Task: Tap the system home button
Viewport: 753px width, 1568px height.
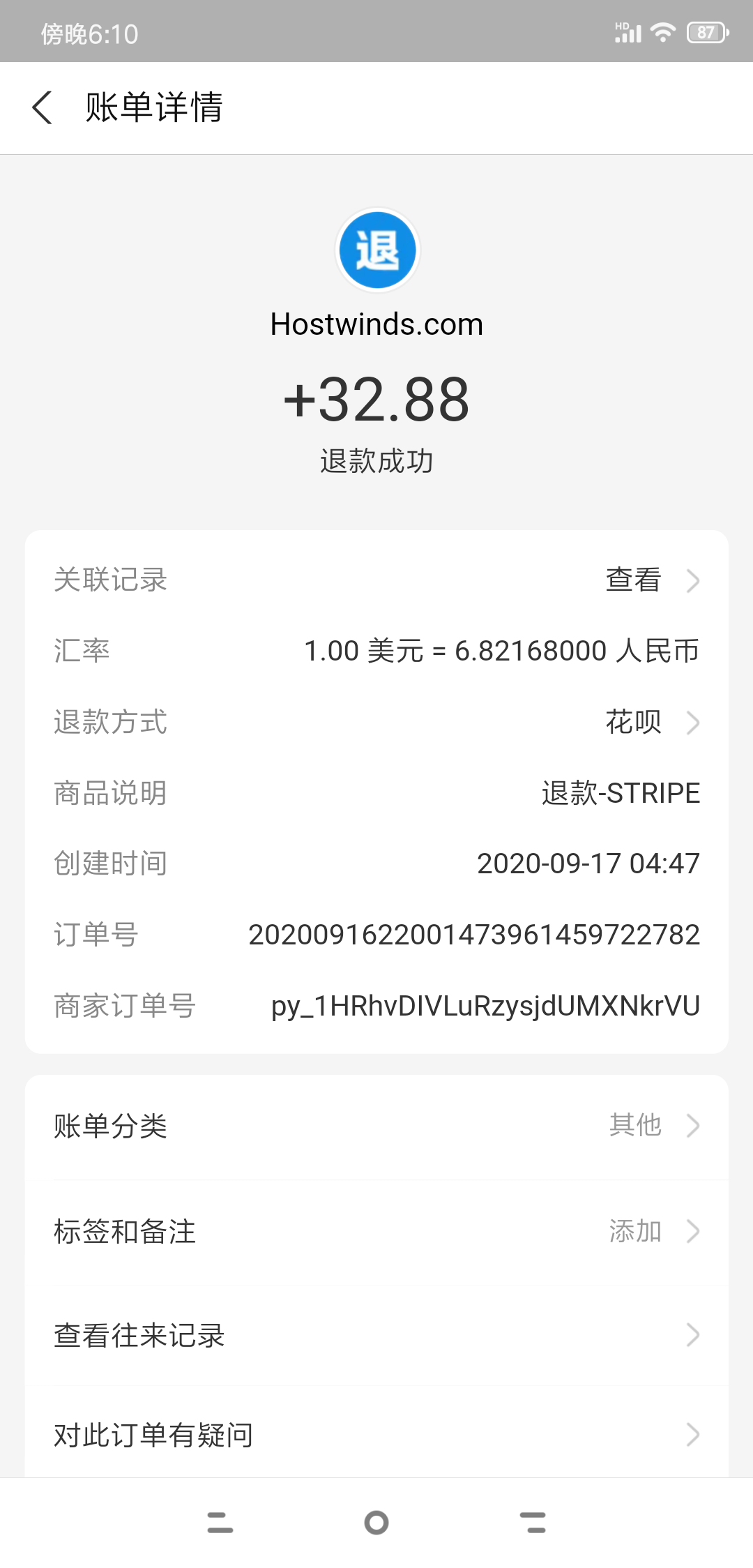Action: click(376, 1523)
